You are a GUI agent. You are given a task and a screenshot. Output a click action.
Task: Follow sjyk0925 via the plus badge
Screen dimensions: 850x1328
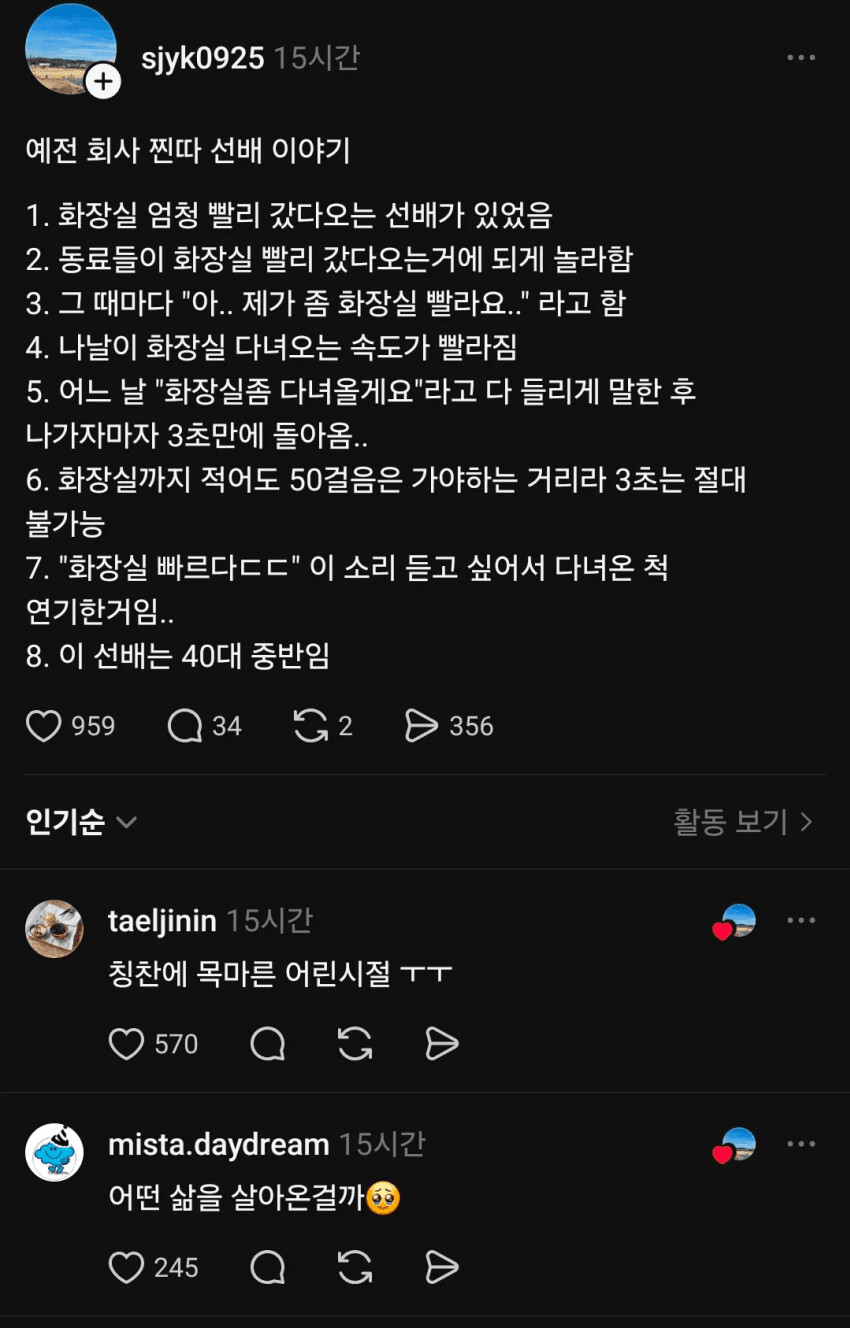(x=103, y=82)
